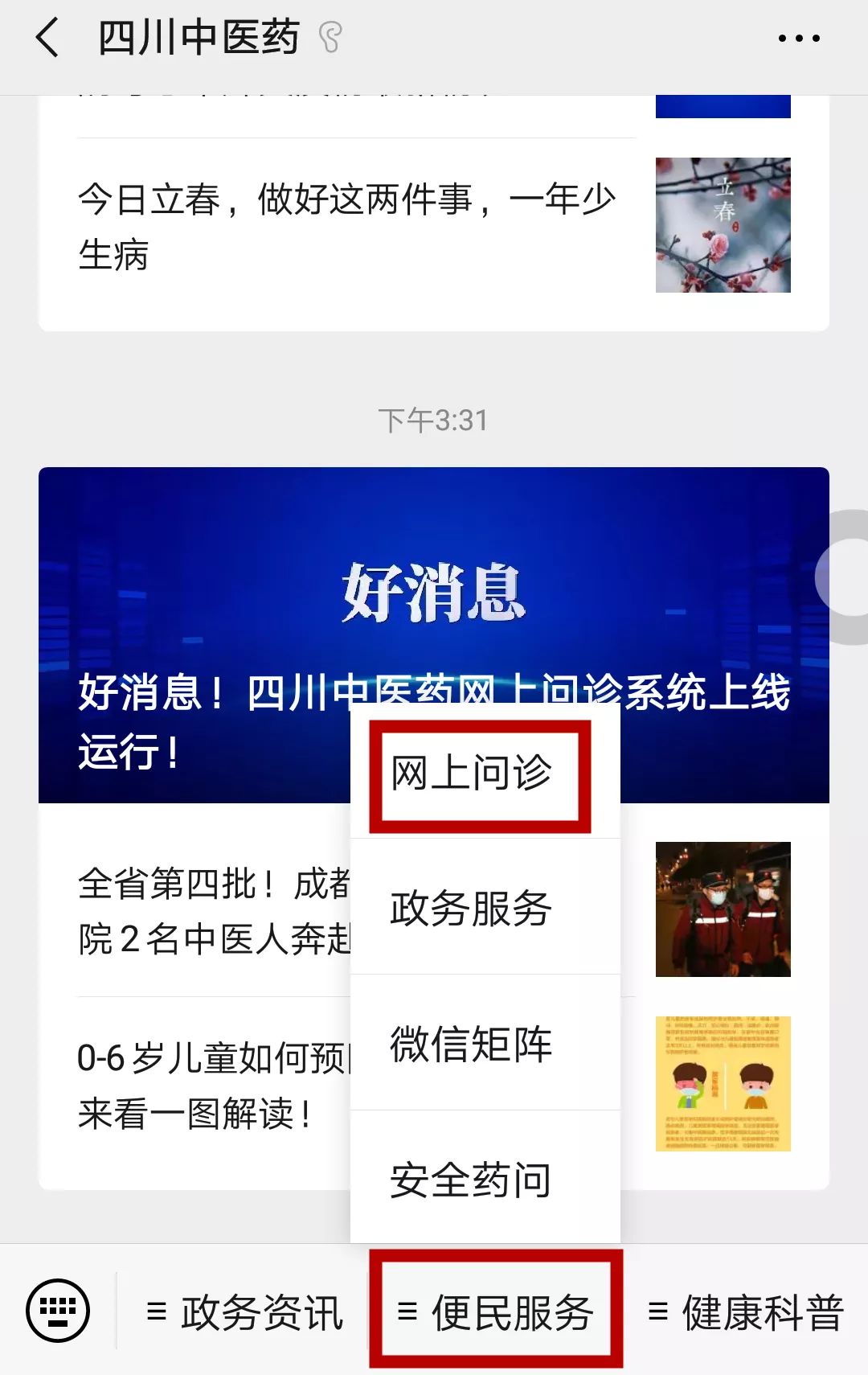The width and height of the screenshot is (868, 1375).
Task: Tap the back arrow to leave the chat
Action: (x=46, y=38)
